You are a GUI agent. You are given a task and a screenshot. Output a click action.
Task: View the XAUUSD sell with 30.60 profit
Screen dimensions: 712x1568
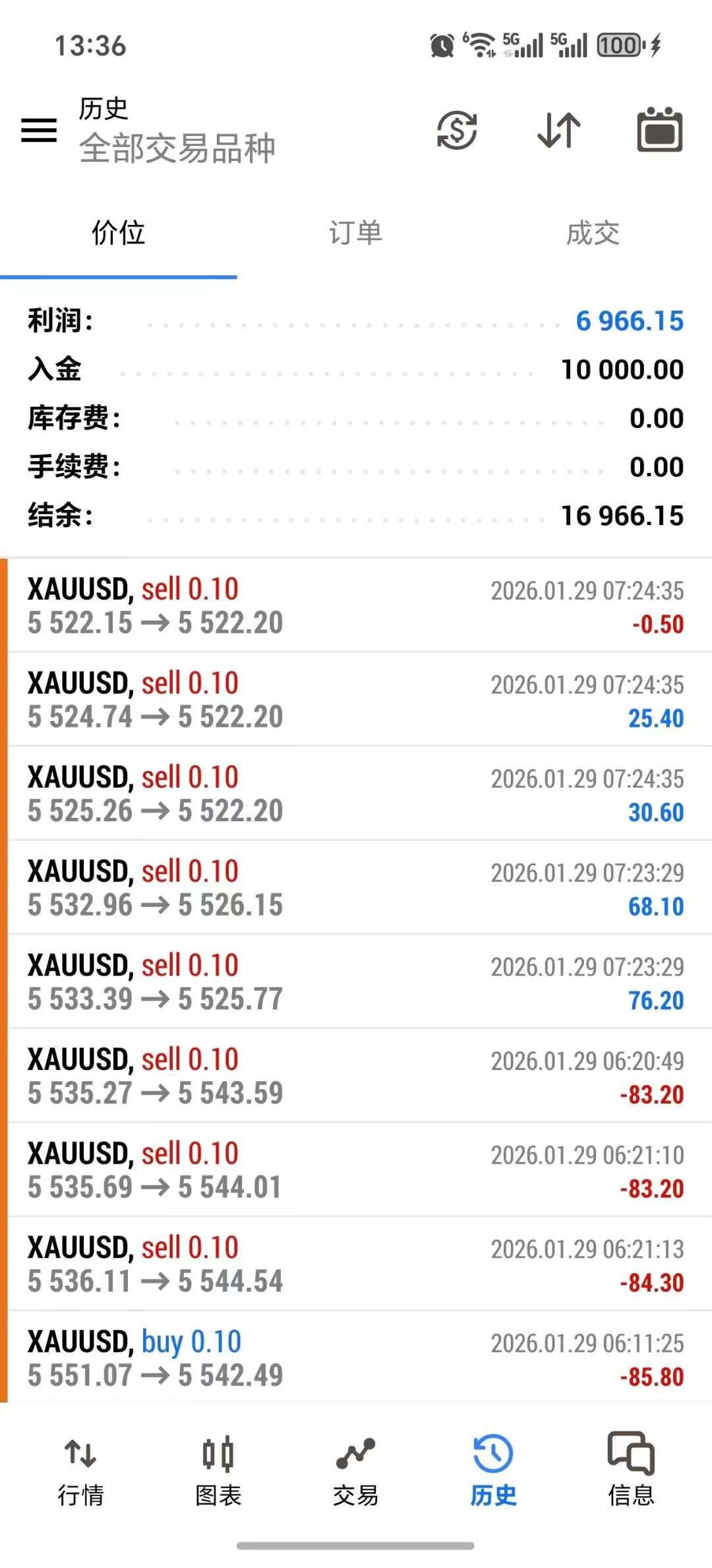(356, 794)
